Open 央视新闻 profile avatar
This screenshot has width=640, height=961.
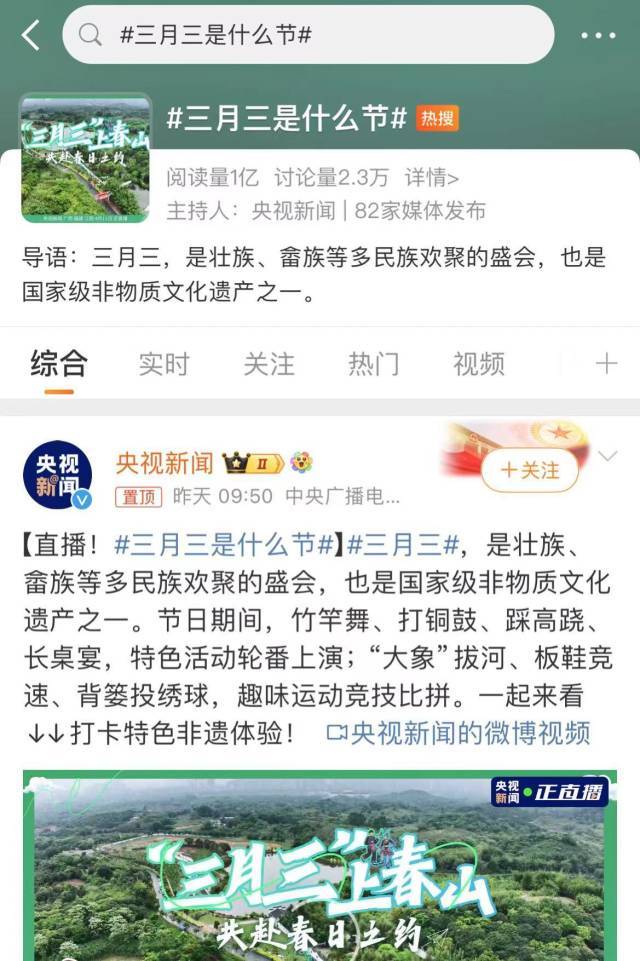pos(58,475)
